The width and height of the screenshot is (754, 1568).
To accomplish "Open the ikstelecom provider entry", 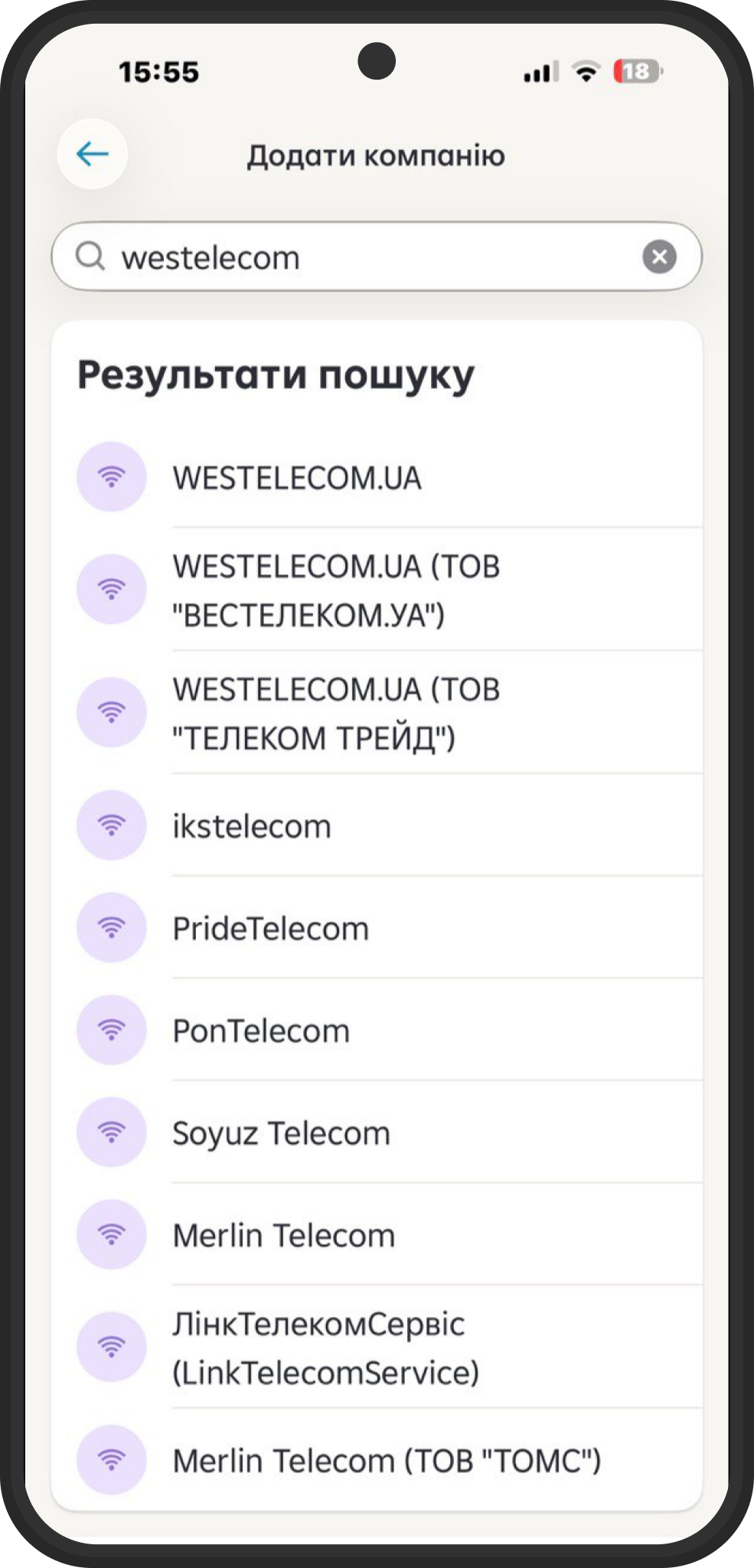I will tap(253, 825).
